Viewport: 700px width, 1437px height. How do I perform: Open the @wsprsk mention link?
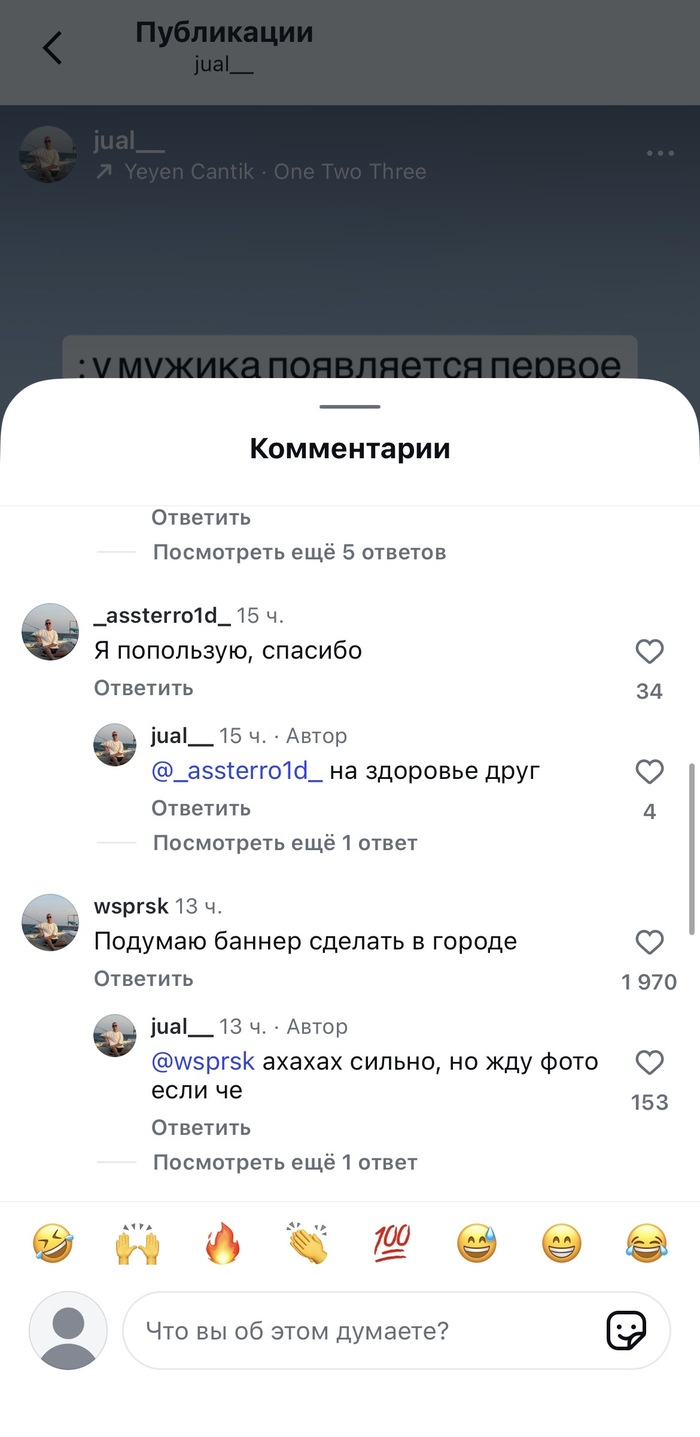click(x=203, y=1061)
